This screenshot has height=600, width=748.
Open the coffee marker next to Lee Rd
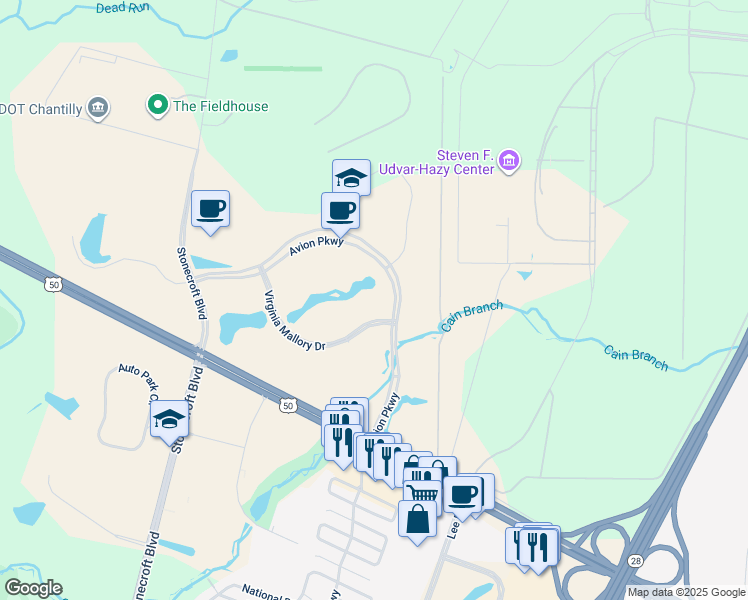pos(463,496)
